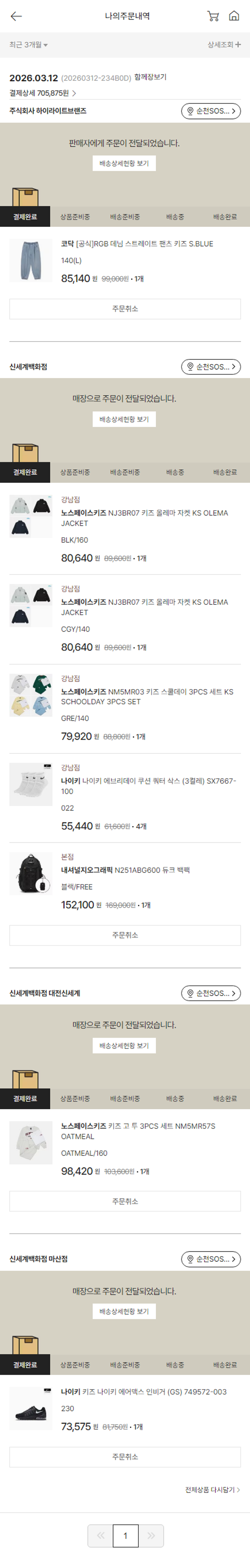Open 내셔널지오그래픽 듀크 백팩 product

click(x=125, y=870)
